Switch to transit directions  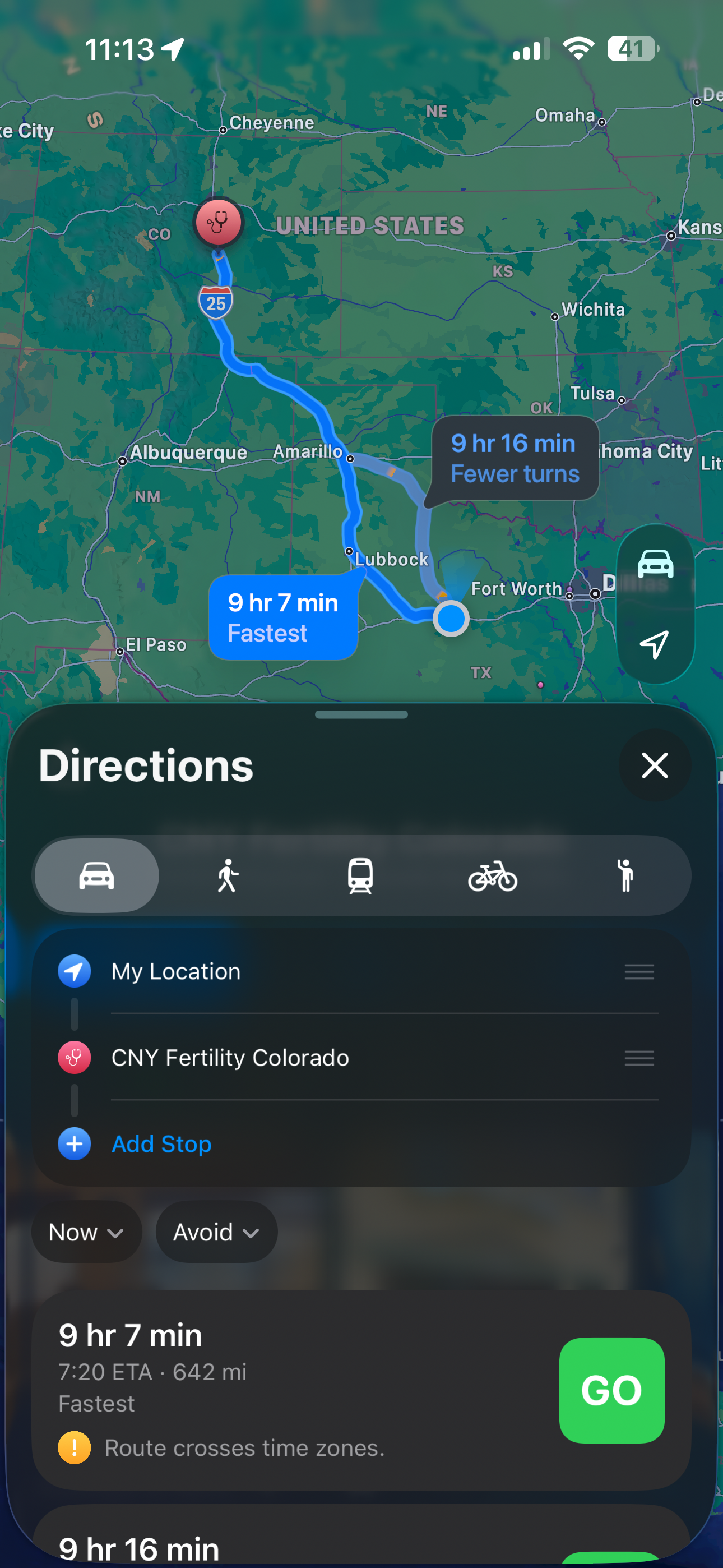(x=360, y=876)
